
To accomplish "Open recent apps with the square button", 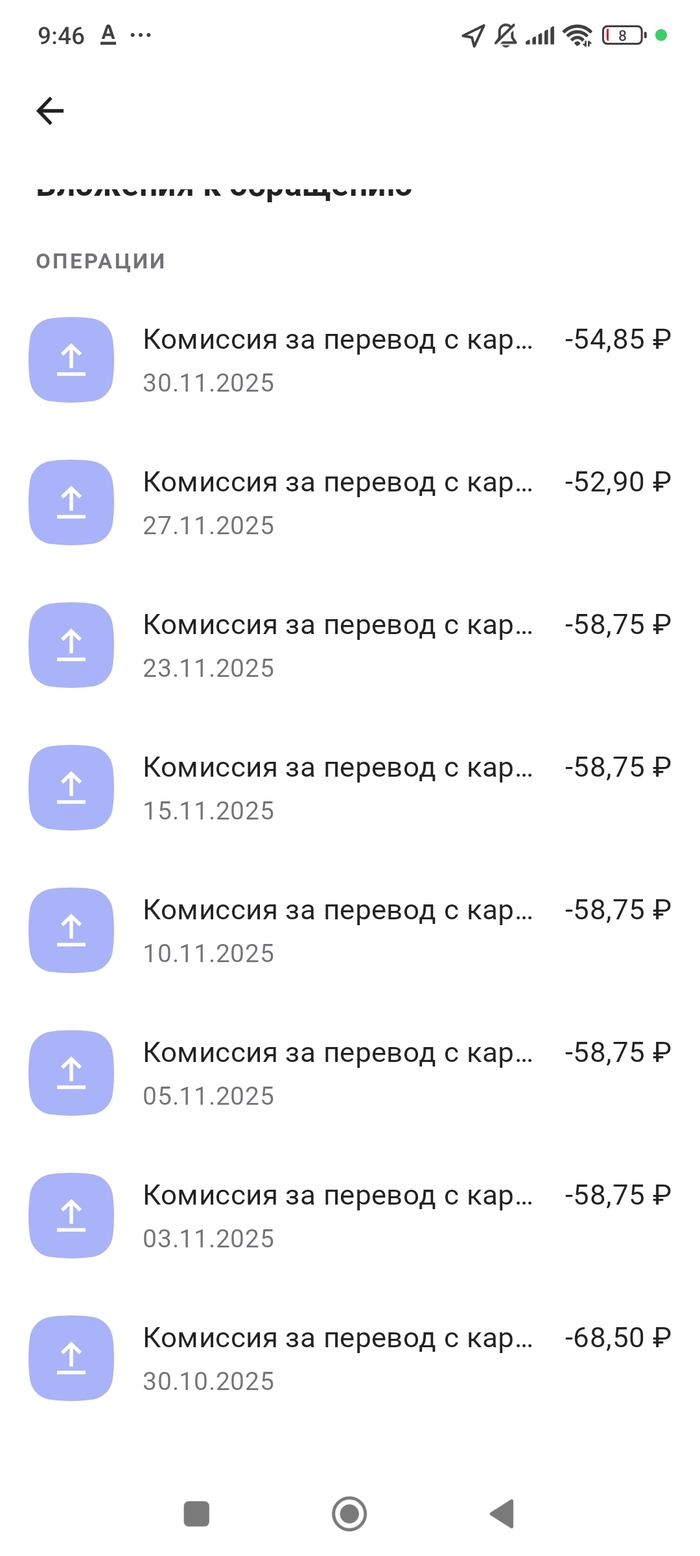I will click(x=196, y=1514).
